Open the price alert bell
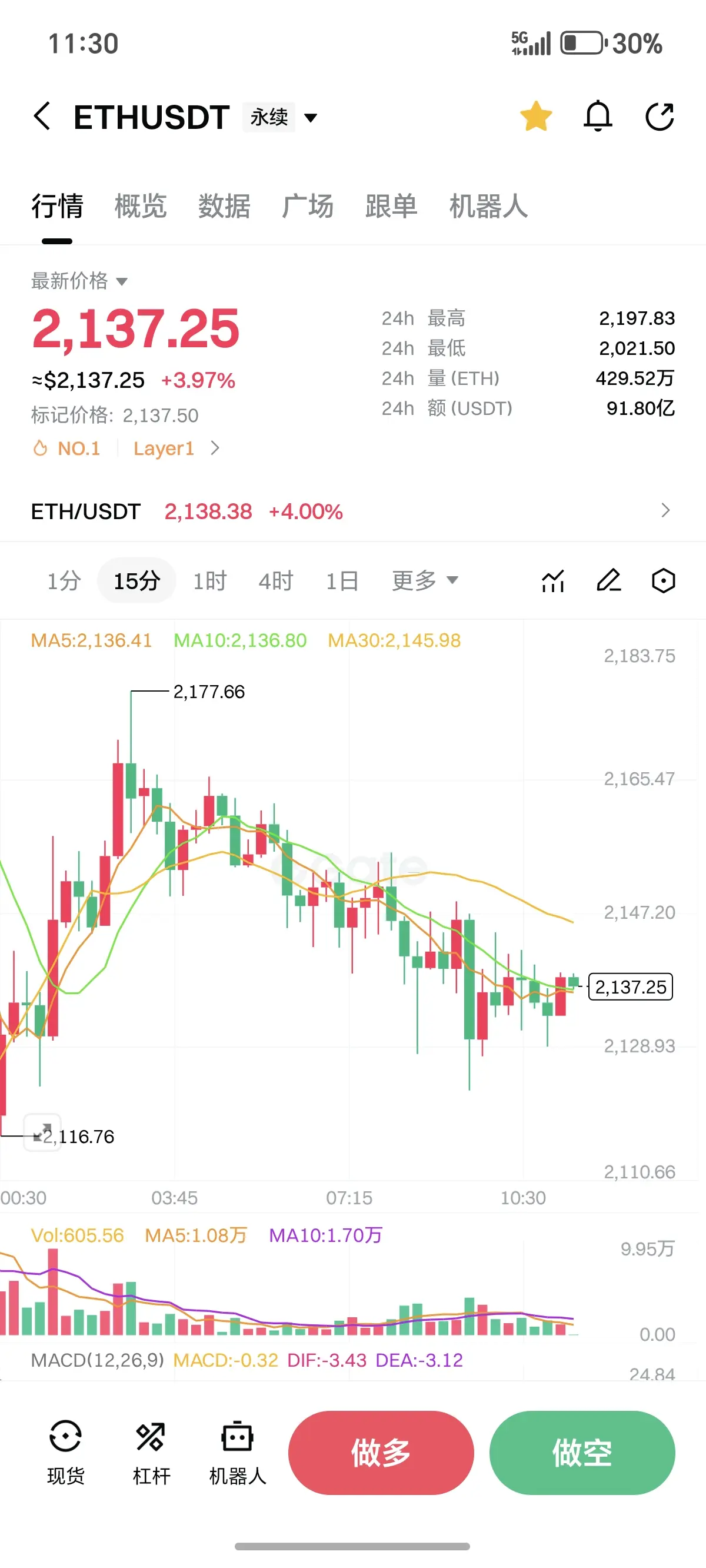 coord(598,117)
